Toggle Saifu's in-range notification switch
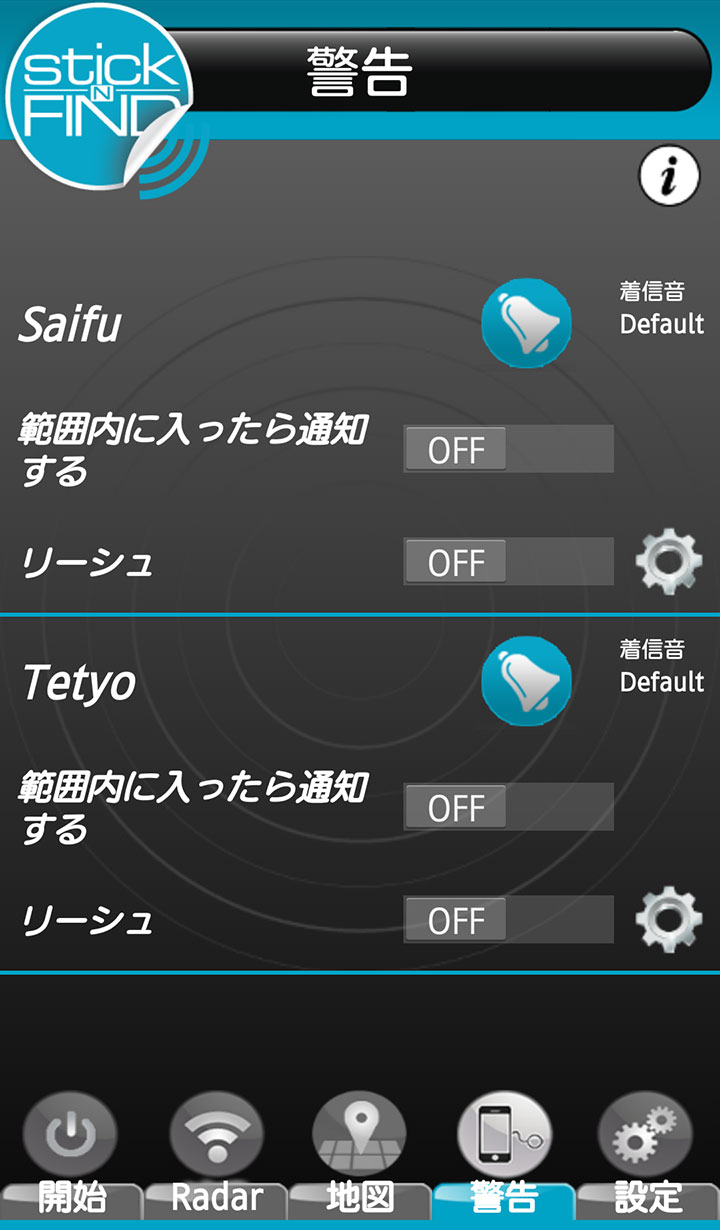 pyautogui.click(x=508, y=449)
